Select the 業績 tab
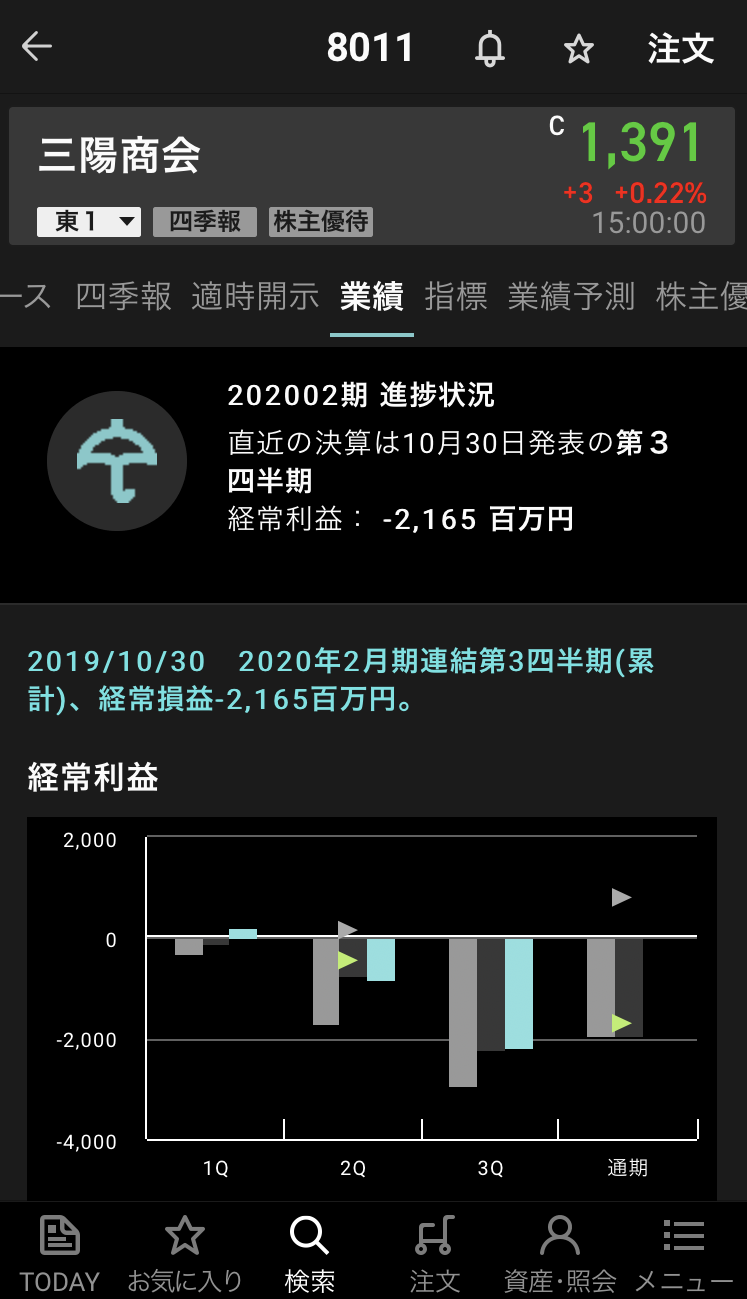The width and height of the screenshot is (747, 1299). 371,297
